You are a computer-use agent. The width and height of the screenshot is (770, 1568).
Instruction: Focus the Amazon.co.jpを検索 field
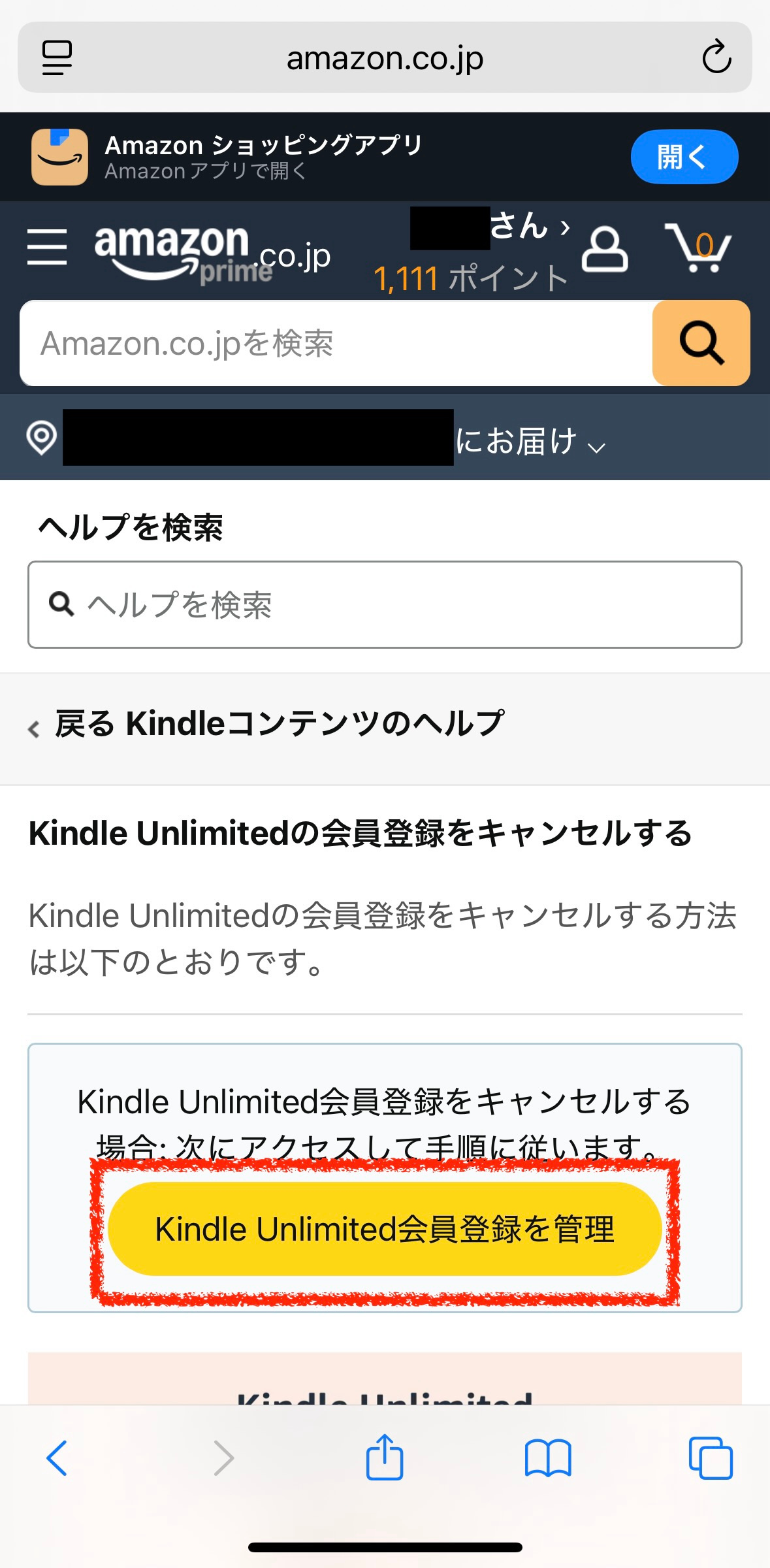click(333, 343)
